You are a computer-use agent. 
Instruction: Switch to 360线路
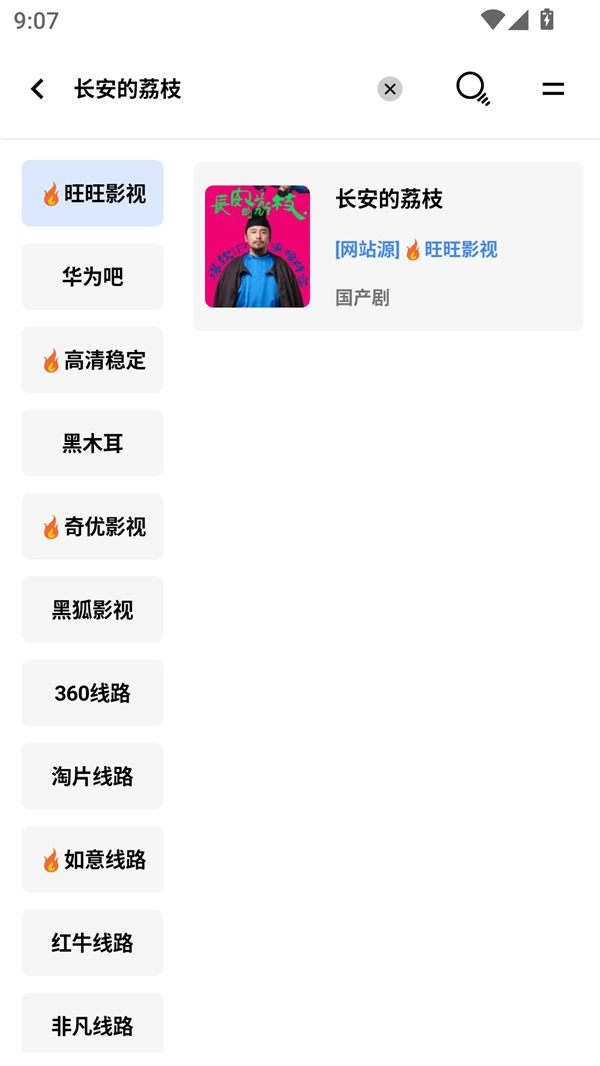[92, 692]
